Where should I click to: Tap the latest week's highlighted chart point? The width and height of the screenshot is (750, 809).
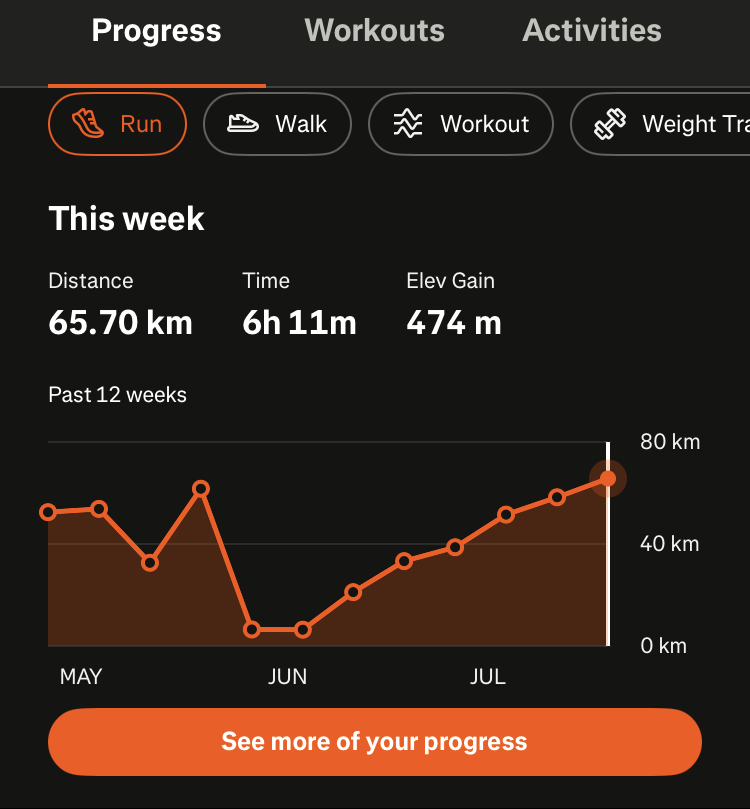(x=608, y=479)
